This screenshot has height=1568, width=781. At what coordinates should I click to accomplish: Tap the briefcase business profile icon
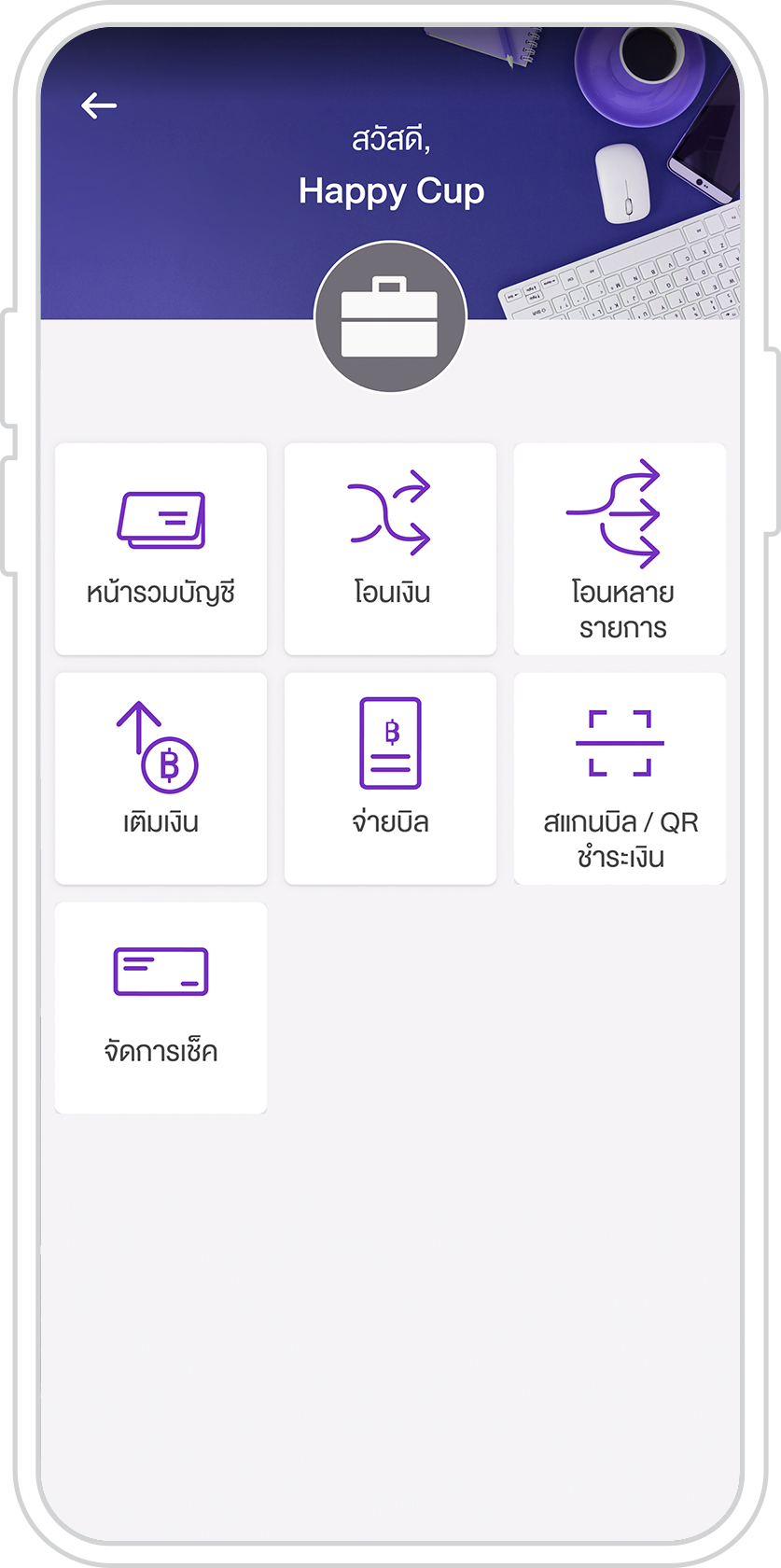coord(390,317)
